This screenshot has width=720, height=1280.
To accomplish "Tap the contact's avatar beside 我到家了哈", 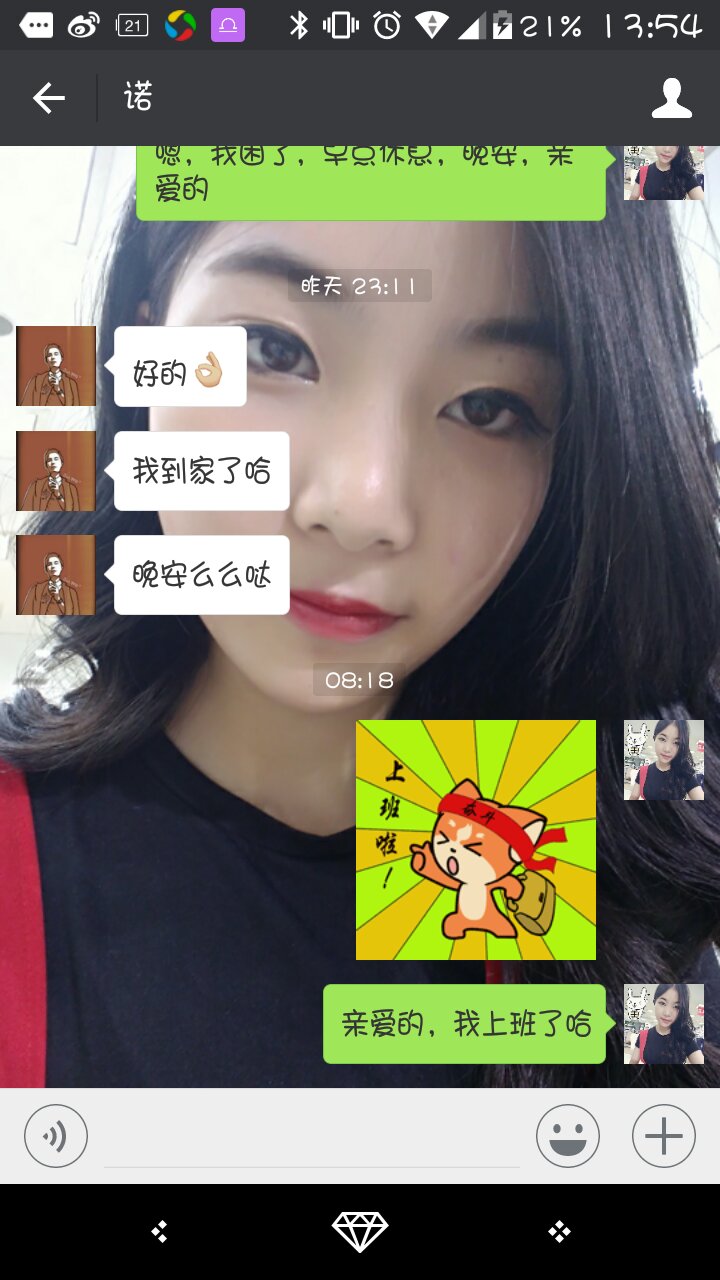I will click(56, 471).
